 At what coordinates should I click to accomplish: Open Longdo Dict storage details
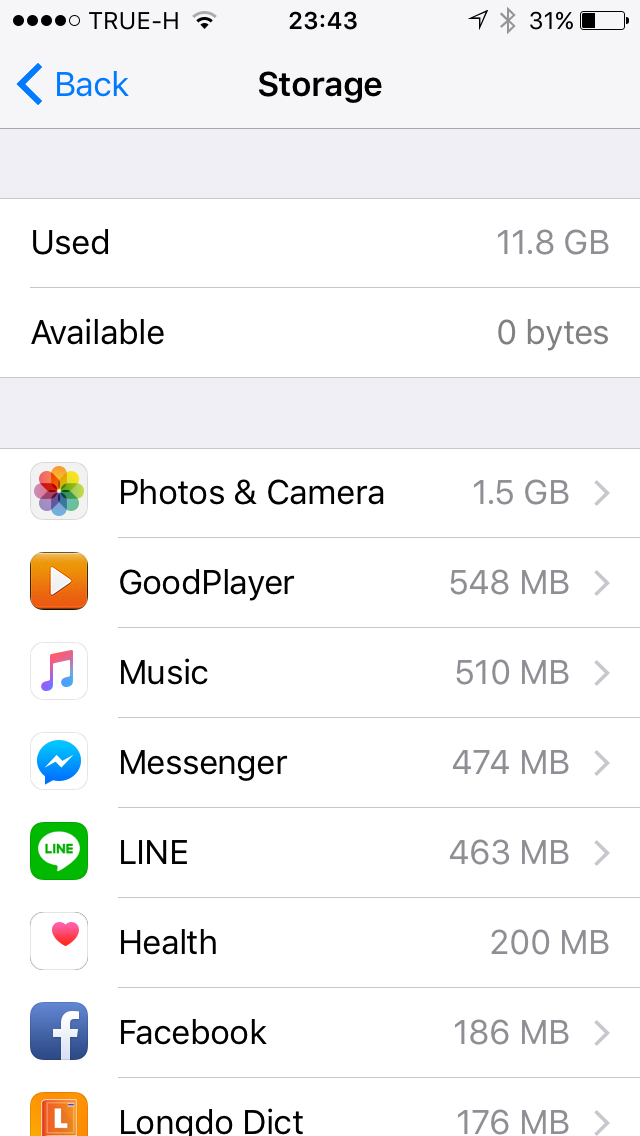(x=320, y=1107)
